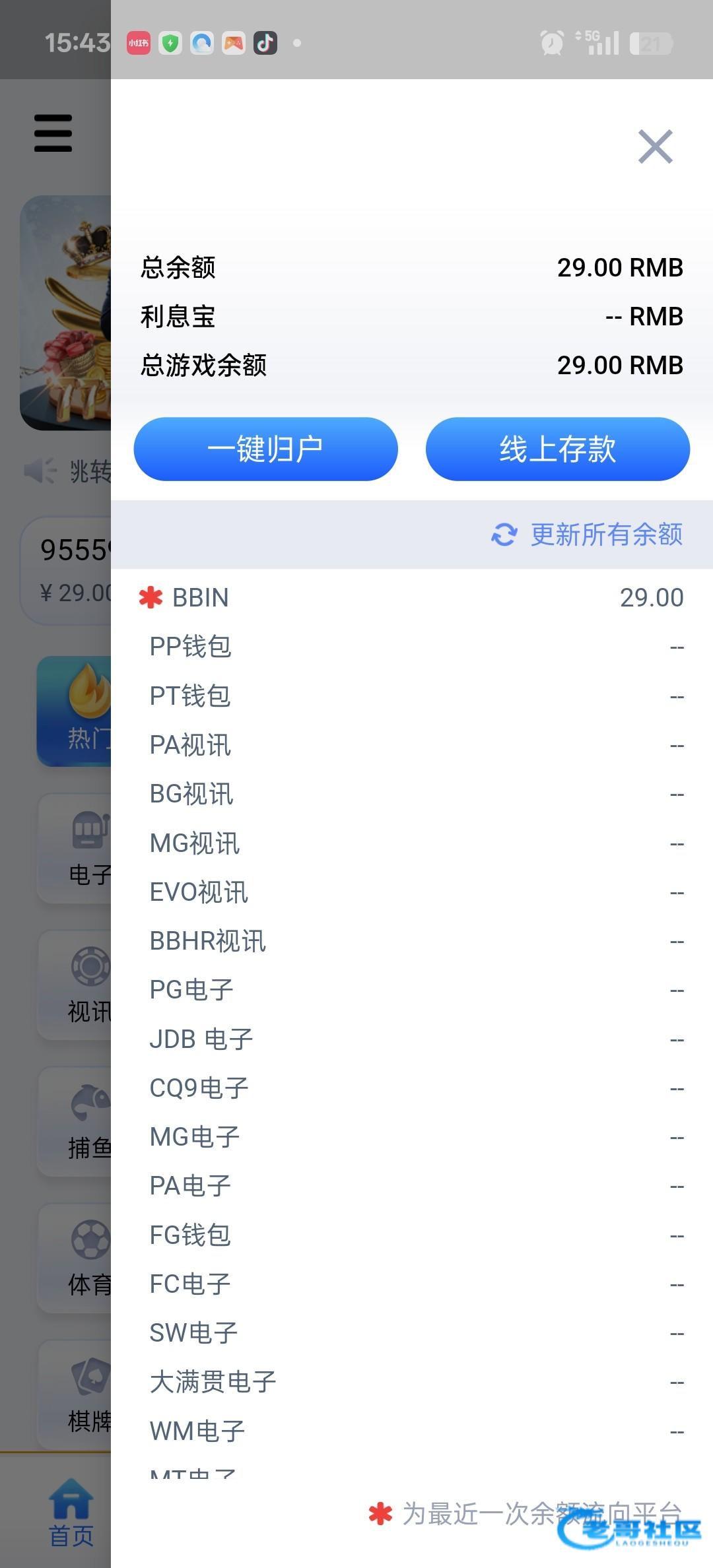The width and height of the screenshot is (713, 1568).
Task: Open the FG钱包 row
Action: click(x=412, y=1235)
